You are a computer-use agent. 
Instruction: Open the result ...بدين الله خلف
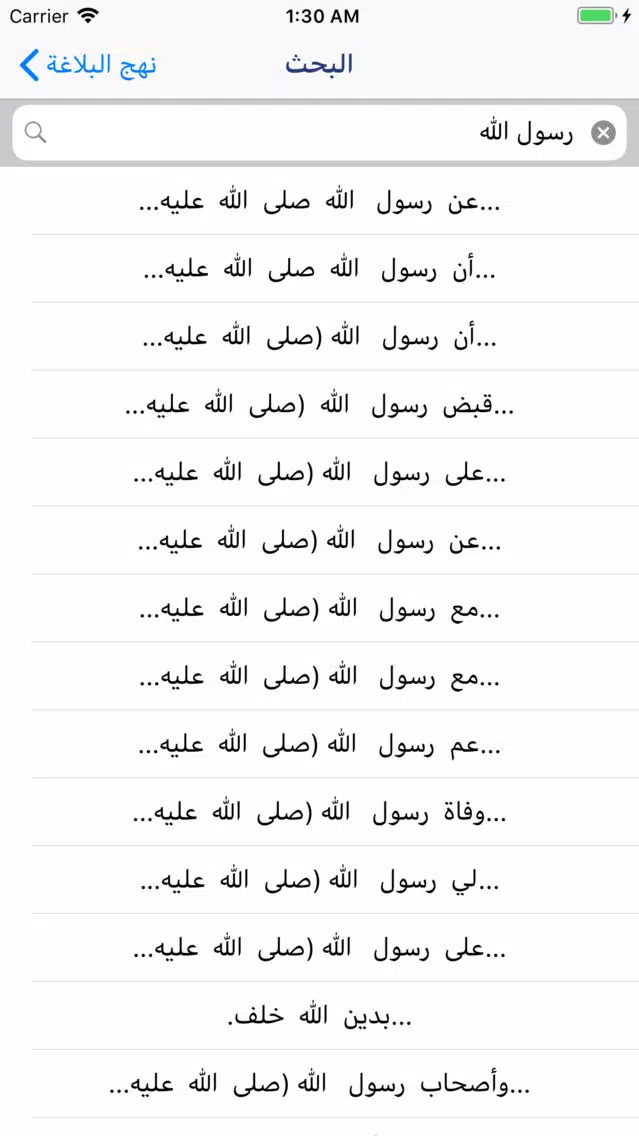point(320,1016)
